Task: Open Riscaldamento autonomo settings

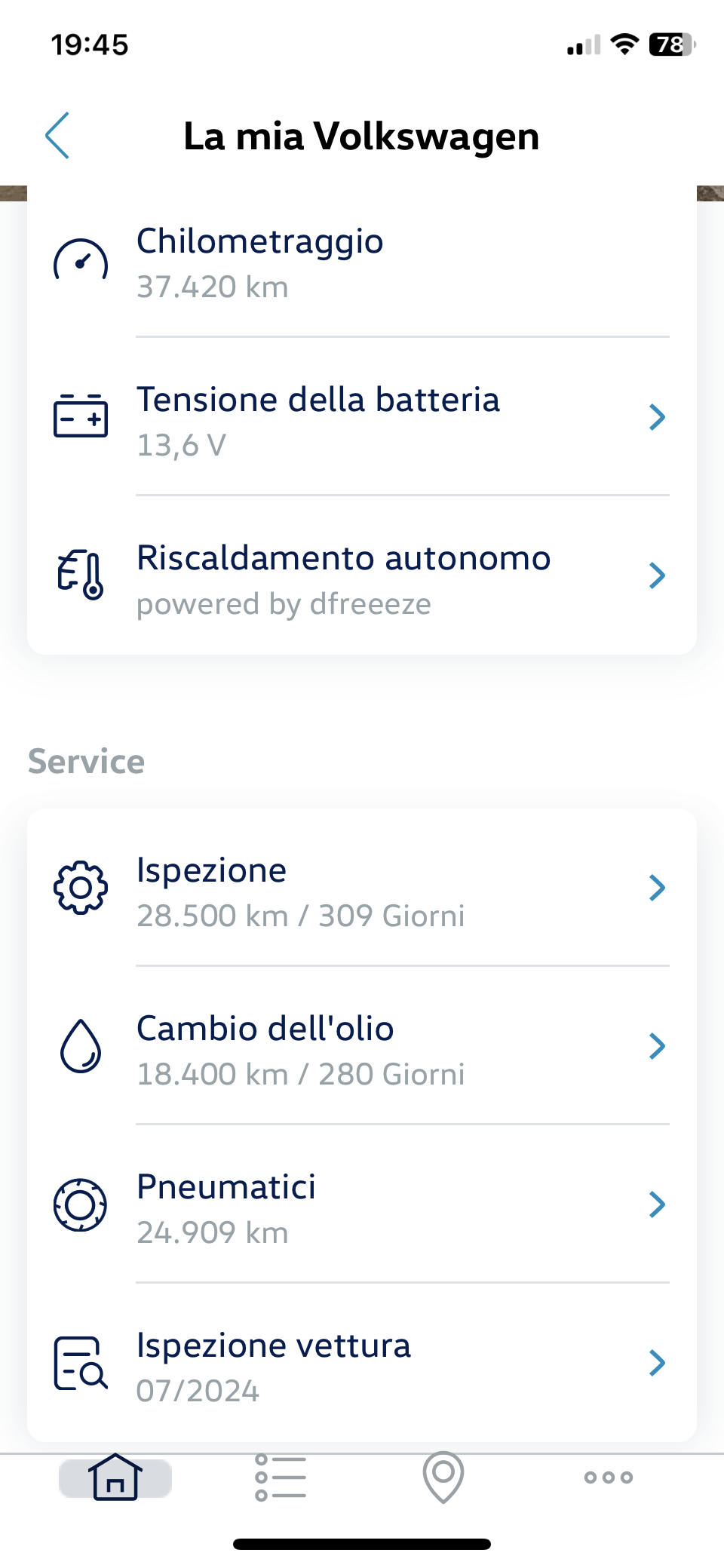Action: point(362,575)
